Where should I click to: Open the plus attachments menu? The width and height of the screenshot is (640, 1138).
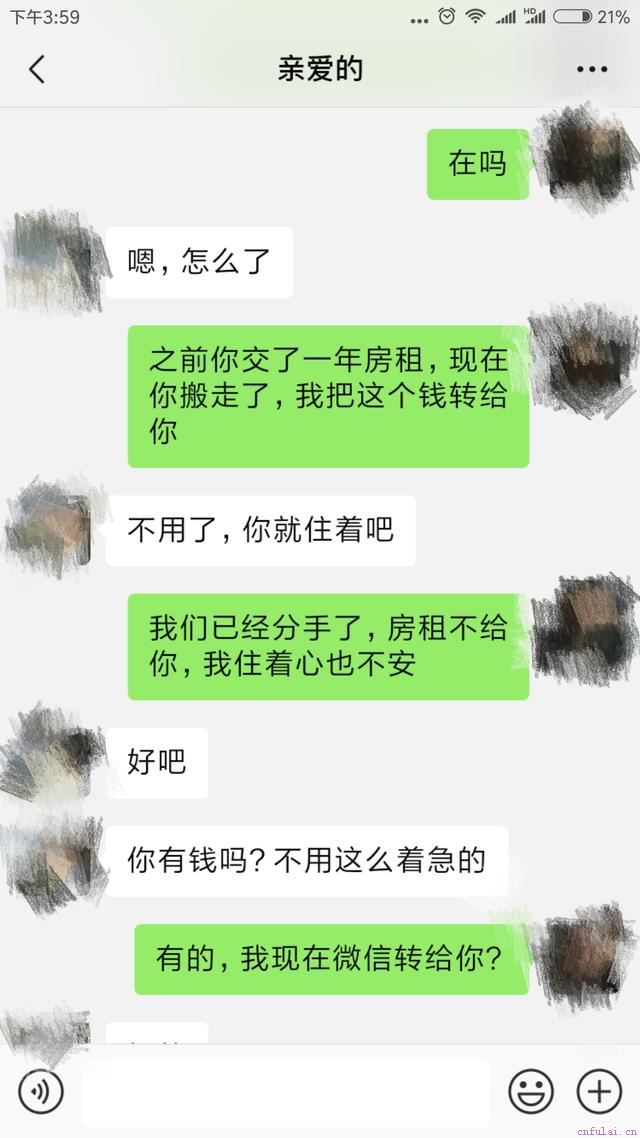599,1091
